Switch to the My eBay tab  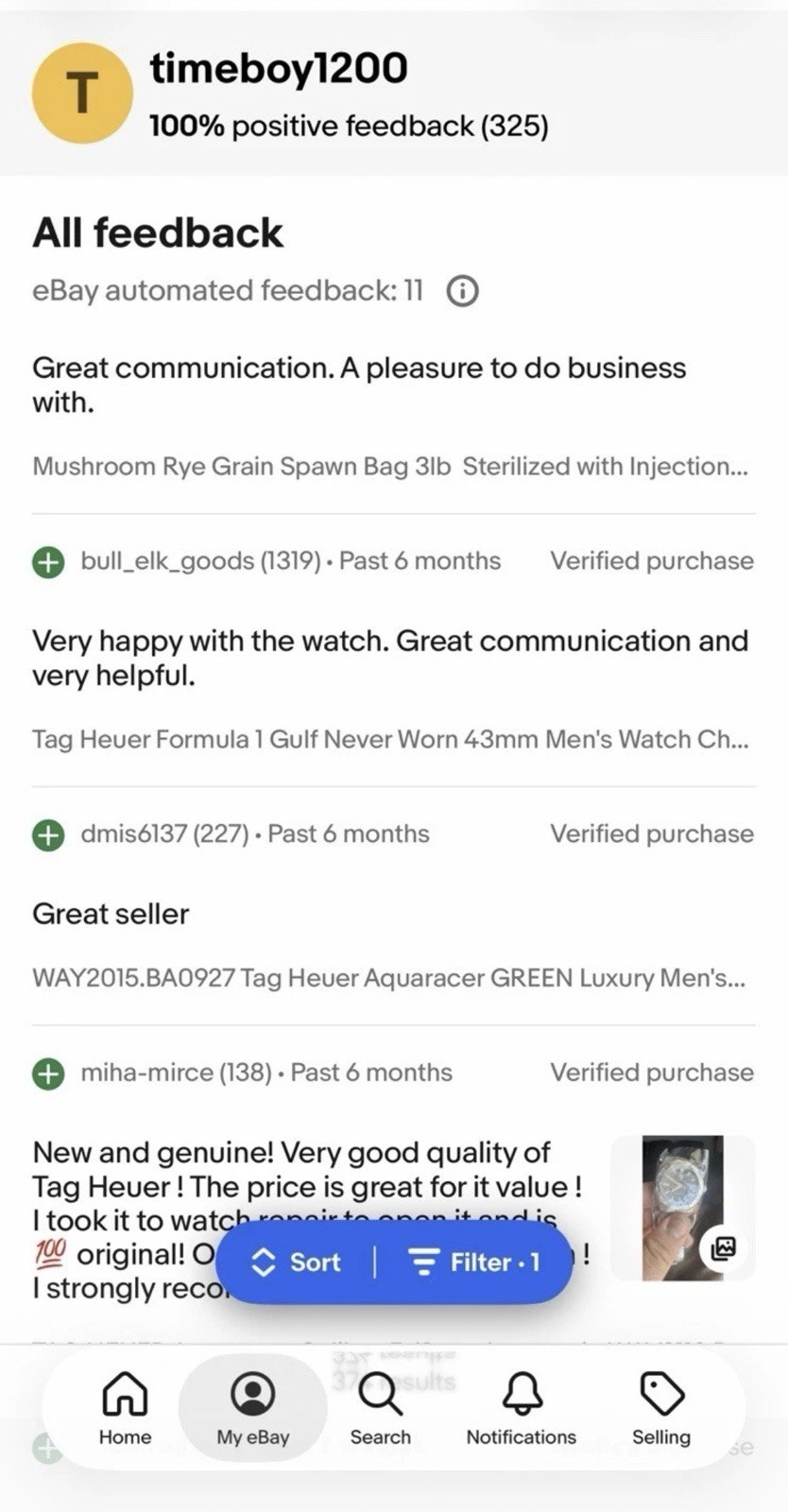252,1408
